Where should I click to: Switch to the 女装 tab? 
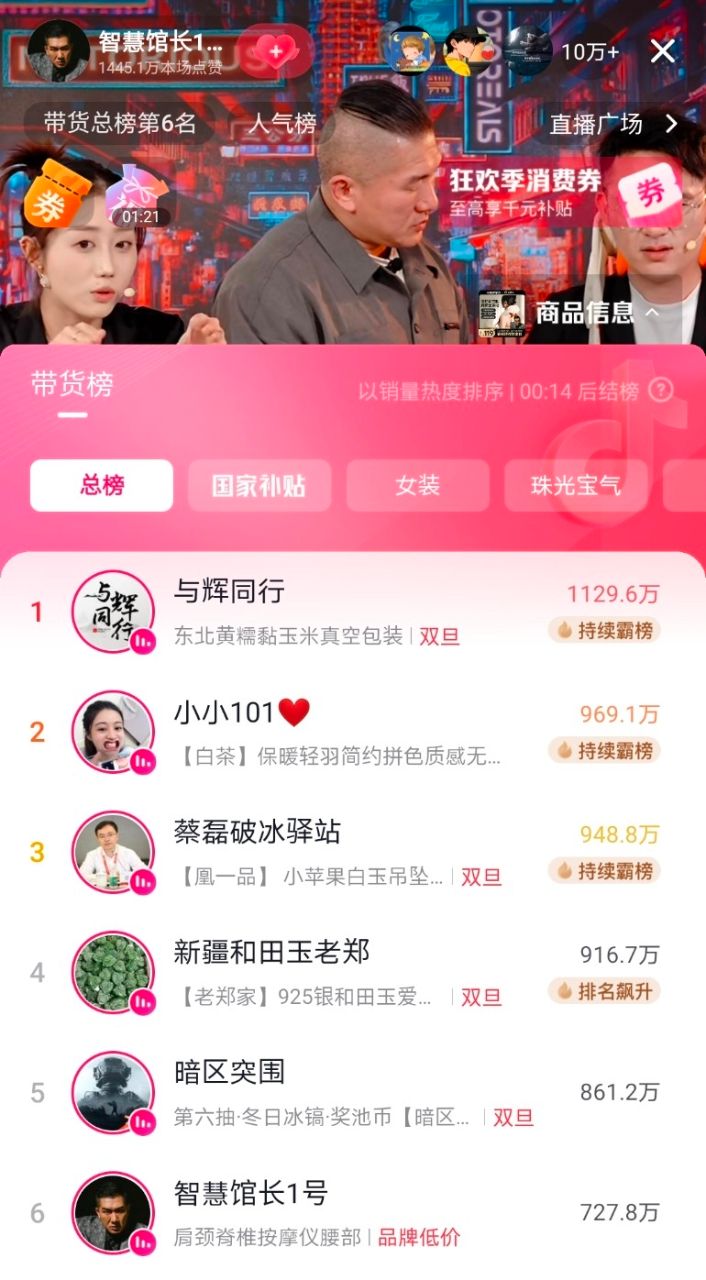(x=417, y=486)
